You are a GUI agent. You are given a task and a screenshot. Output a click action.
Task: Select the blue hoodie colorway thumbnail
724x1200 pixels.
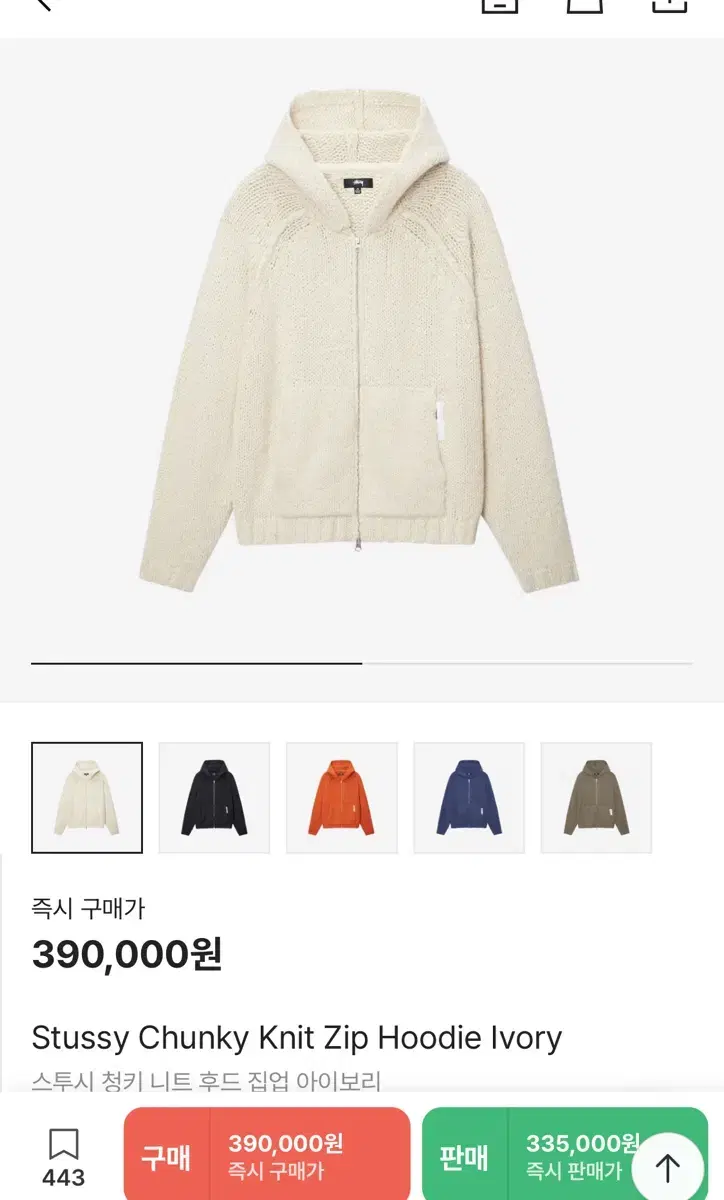pyautogui.click(x=468, y=797)
